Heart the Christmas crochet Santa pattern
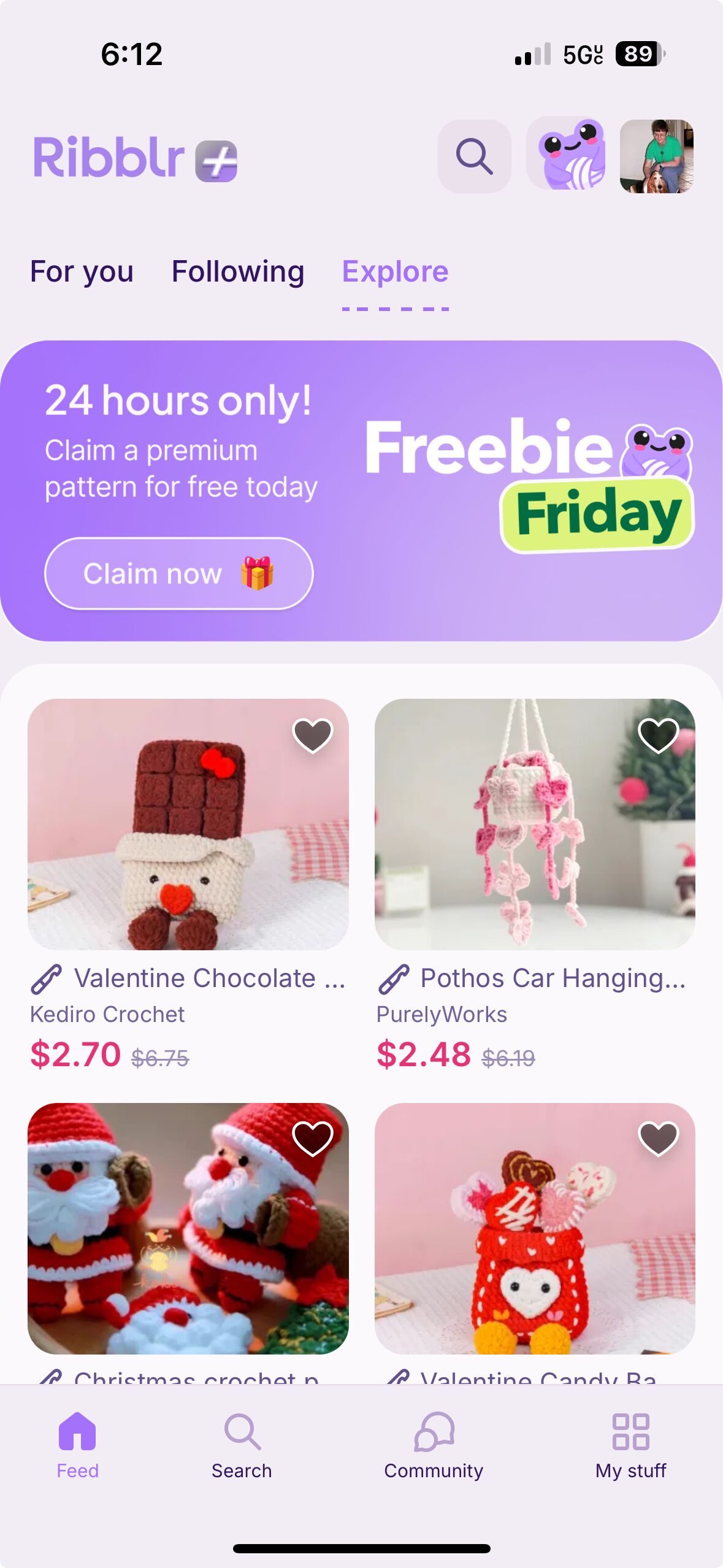 pyautogui.click(x=312, y=1139)
